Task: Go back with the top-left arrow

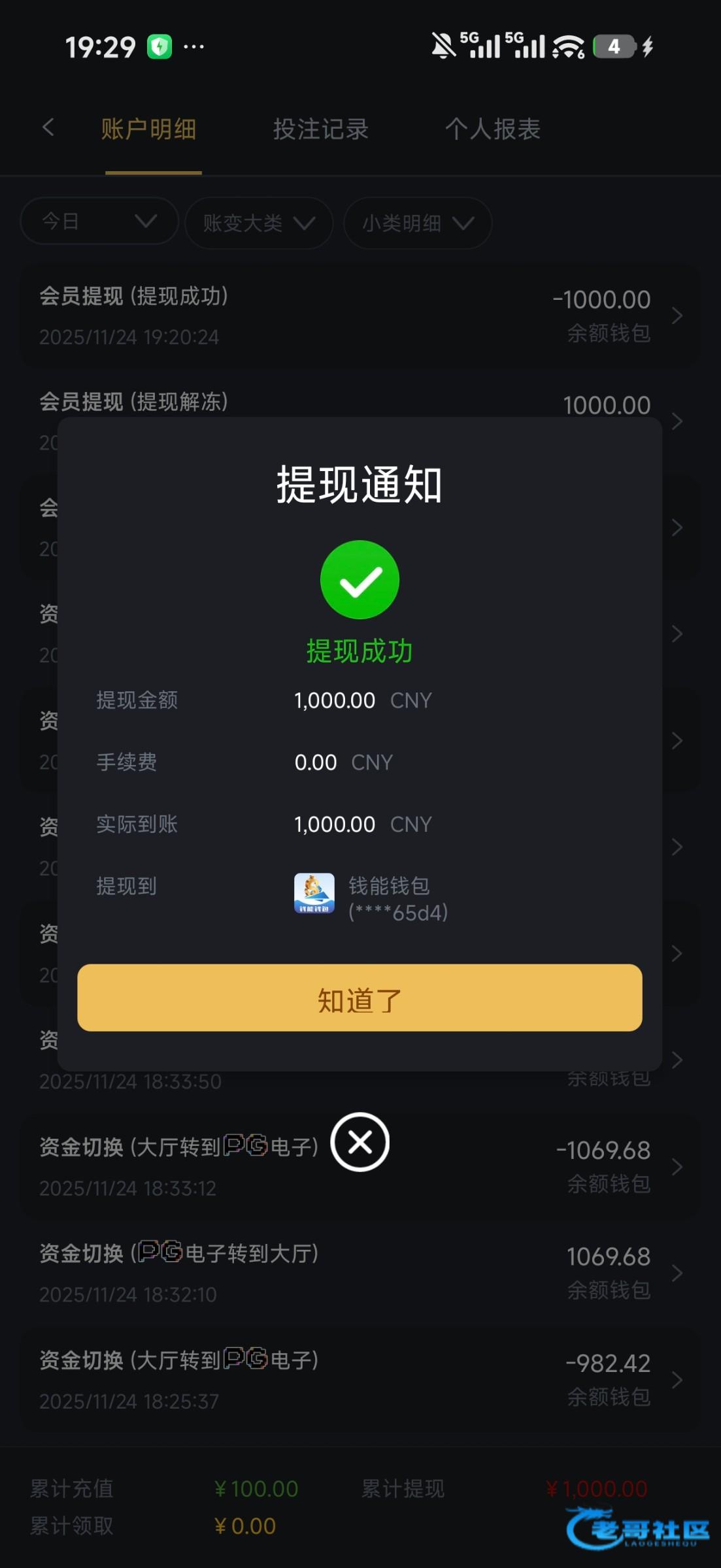Action: pyautogui.click(x=48, y=127)
